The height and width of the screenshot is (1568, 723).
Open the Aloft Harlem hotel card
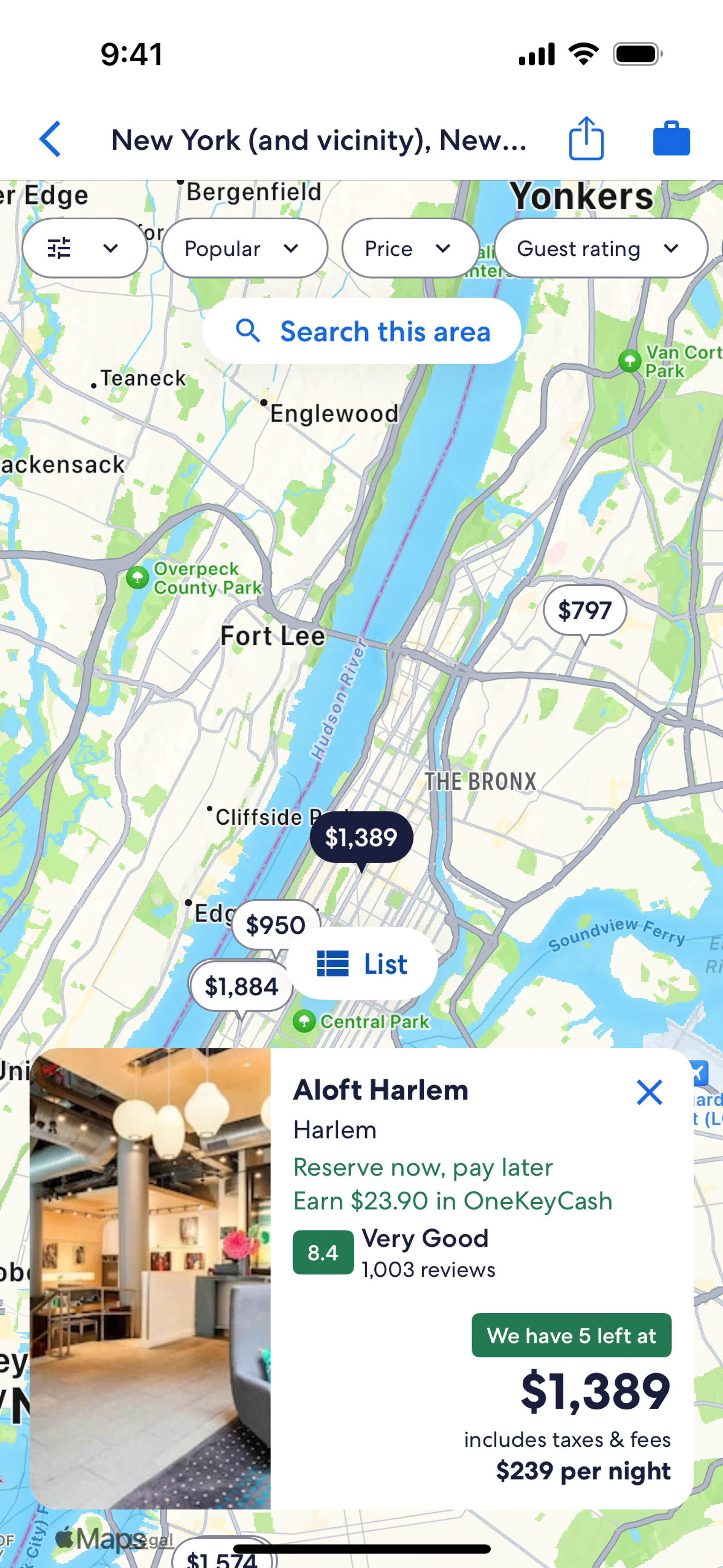click(x=361, y=1278)
